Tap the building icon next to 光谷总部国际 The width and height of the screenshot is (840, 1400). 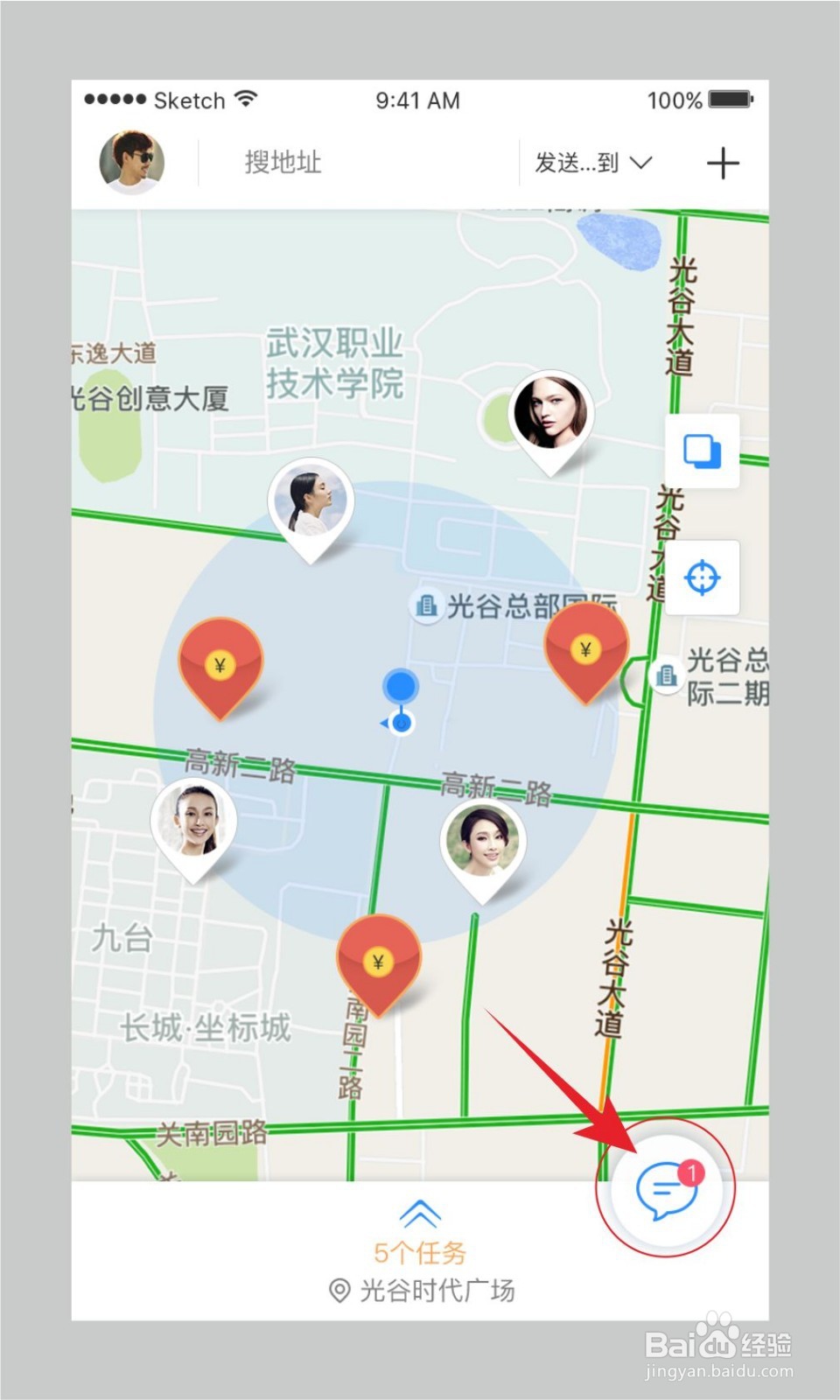426,604
